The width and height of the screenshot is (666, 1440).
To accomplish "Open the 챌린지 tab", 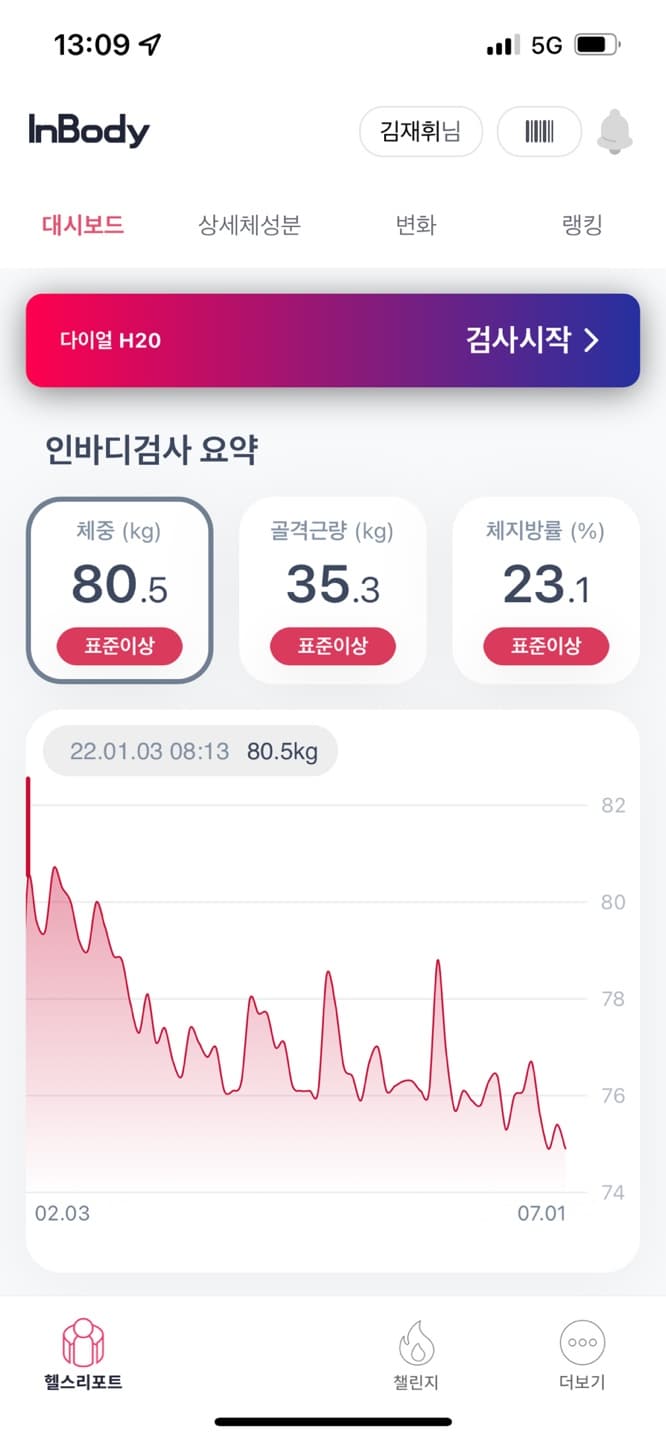I will tap(416, 1356).
